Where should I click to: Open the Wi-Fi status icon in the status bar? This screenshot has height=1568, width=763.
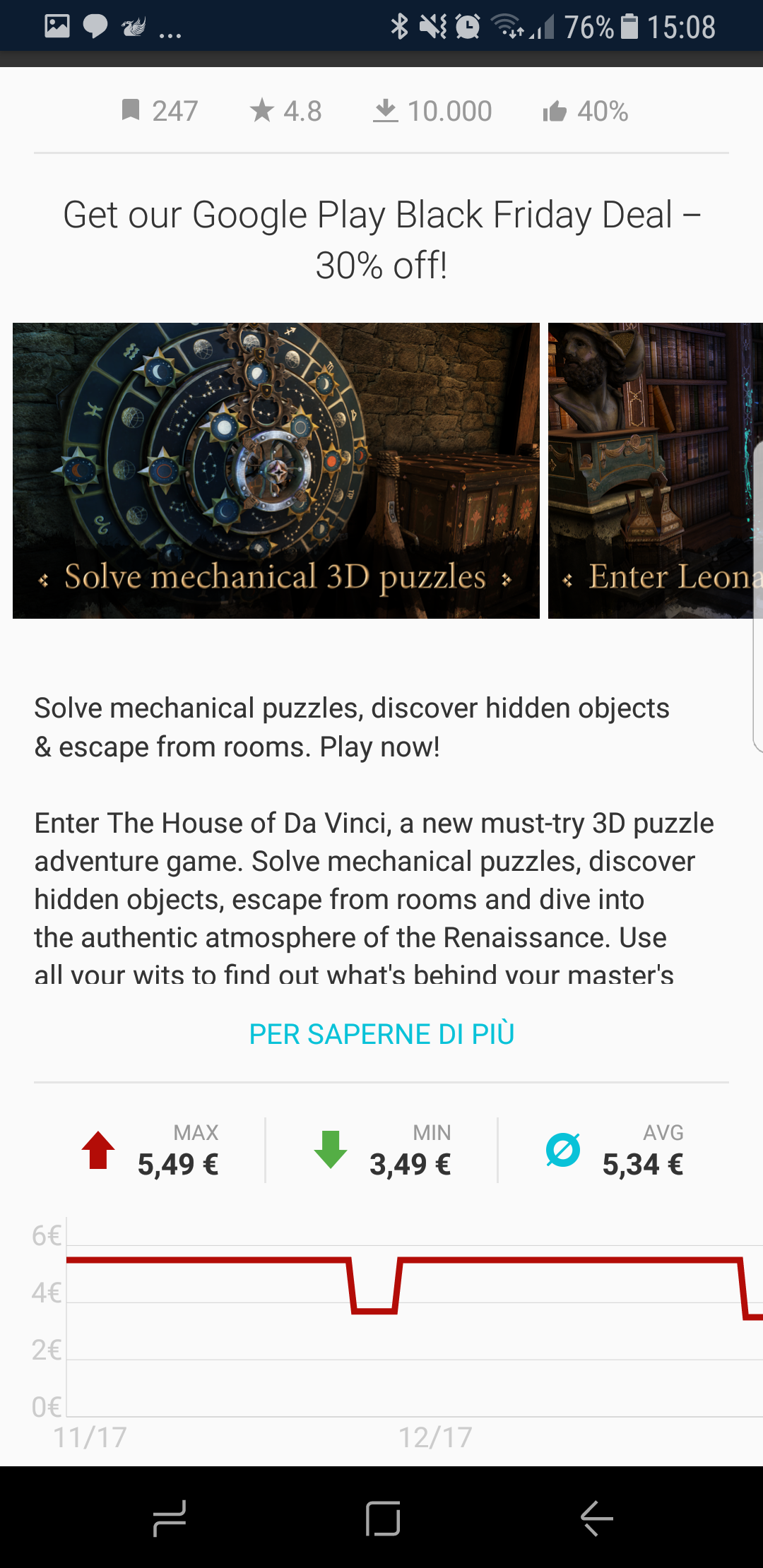coord(506,26)
